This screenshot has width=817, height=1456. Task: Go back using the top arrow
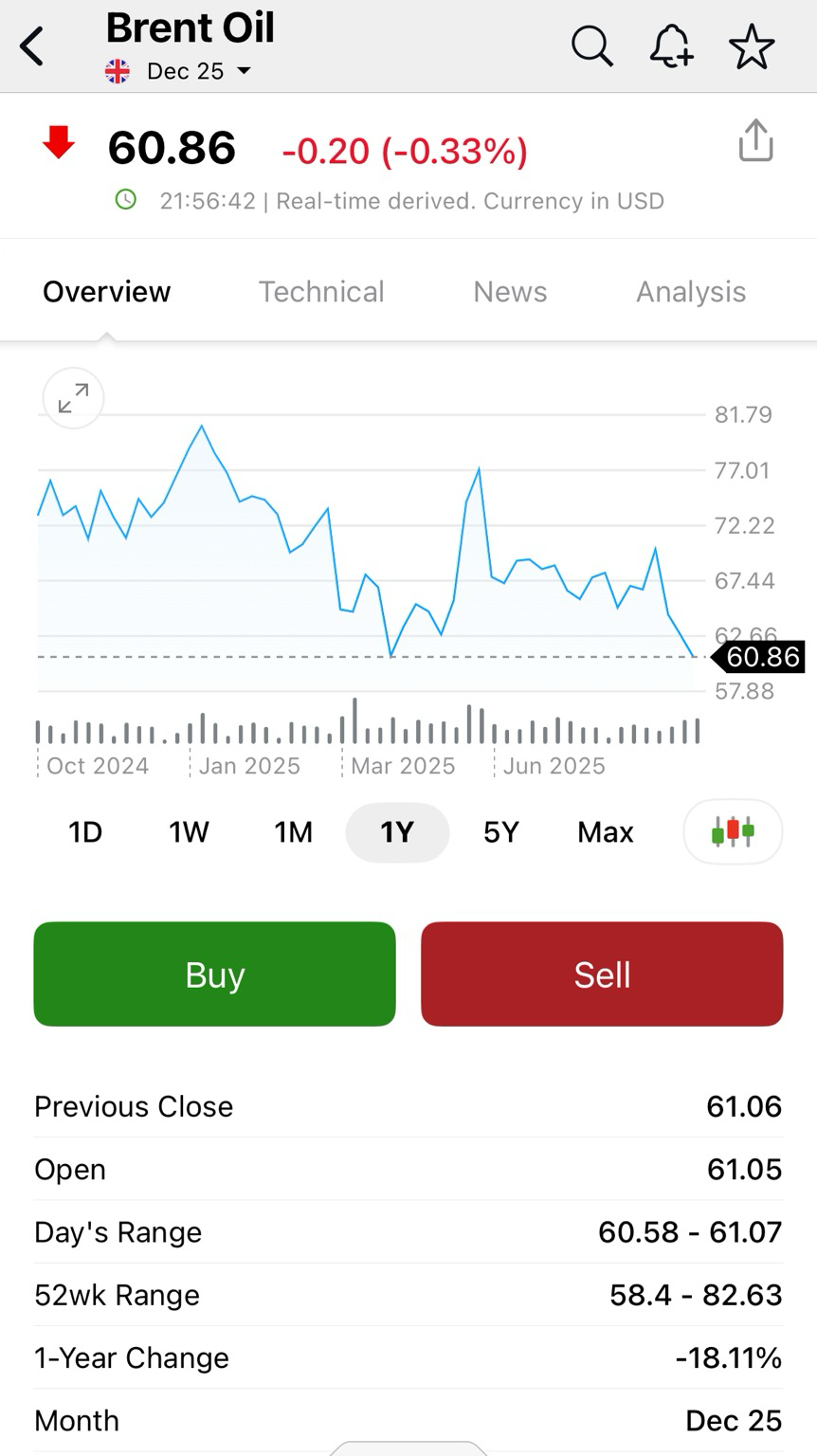pyautogui.click(x=32, y=46)
